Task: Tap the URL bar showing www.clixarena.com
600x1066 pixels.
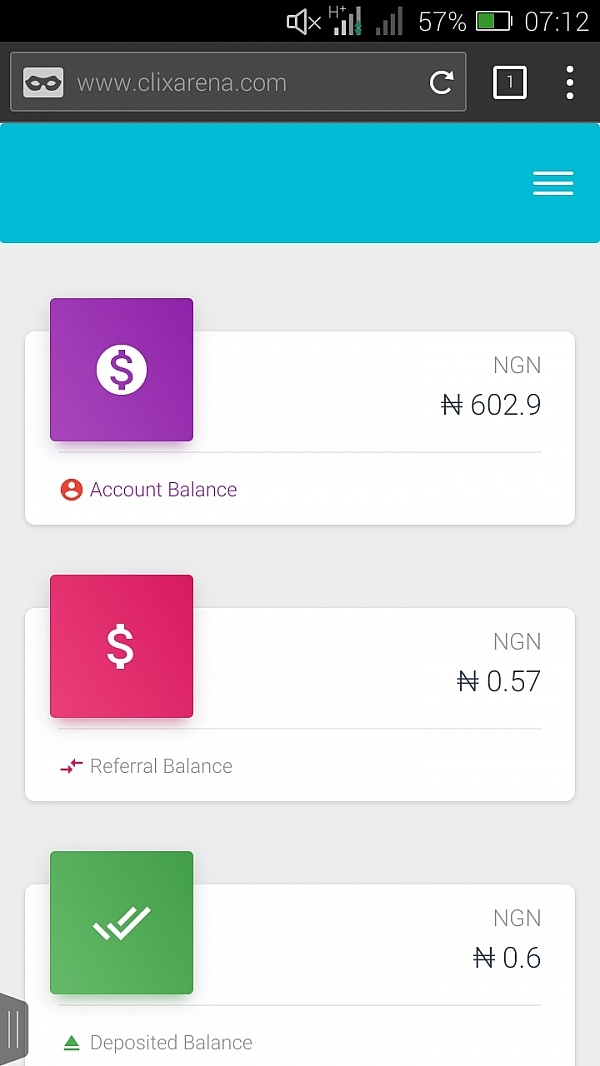Action: [x=238, y=82]
